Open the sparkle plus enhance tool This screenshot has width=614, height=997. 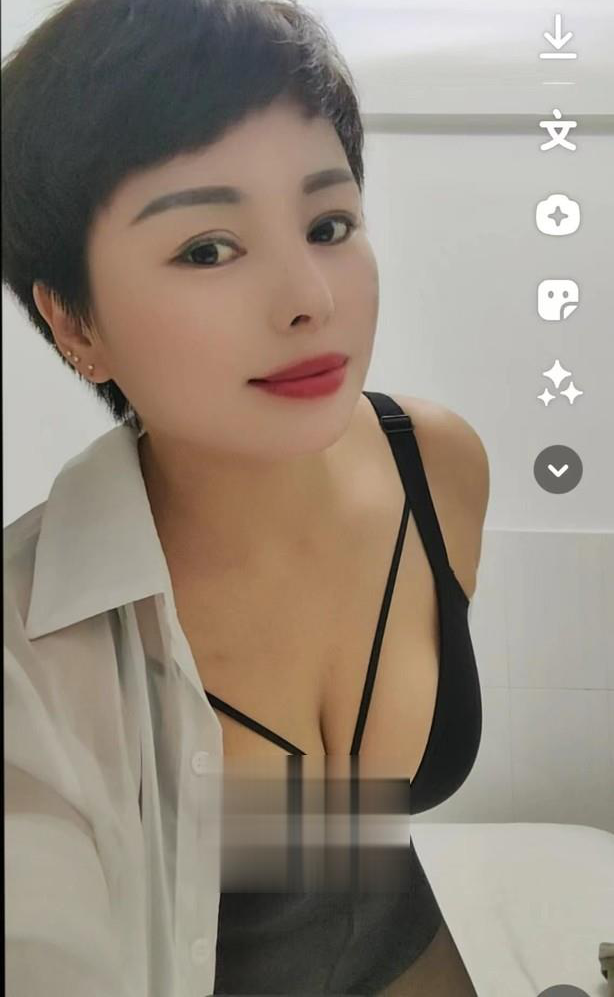point(558,215)
